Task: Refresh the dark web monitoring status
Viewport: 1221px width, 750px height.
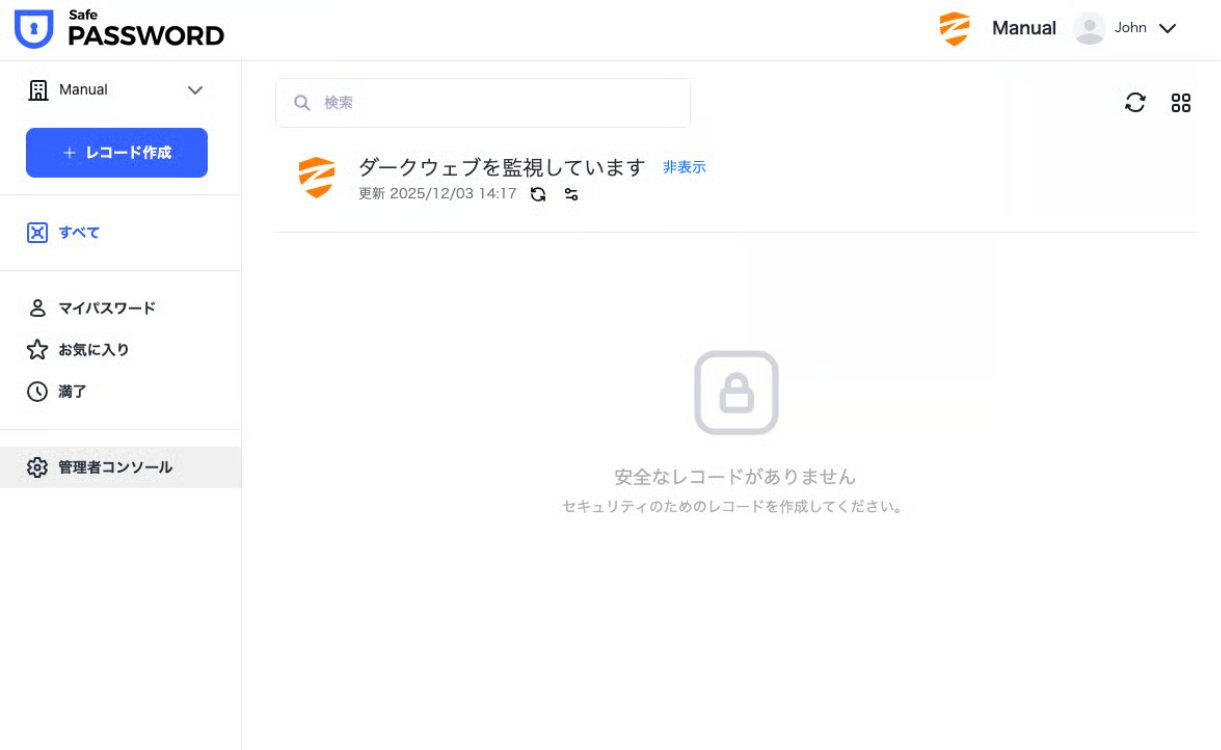Action: (538, 194)
